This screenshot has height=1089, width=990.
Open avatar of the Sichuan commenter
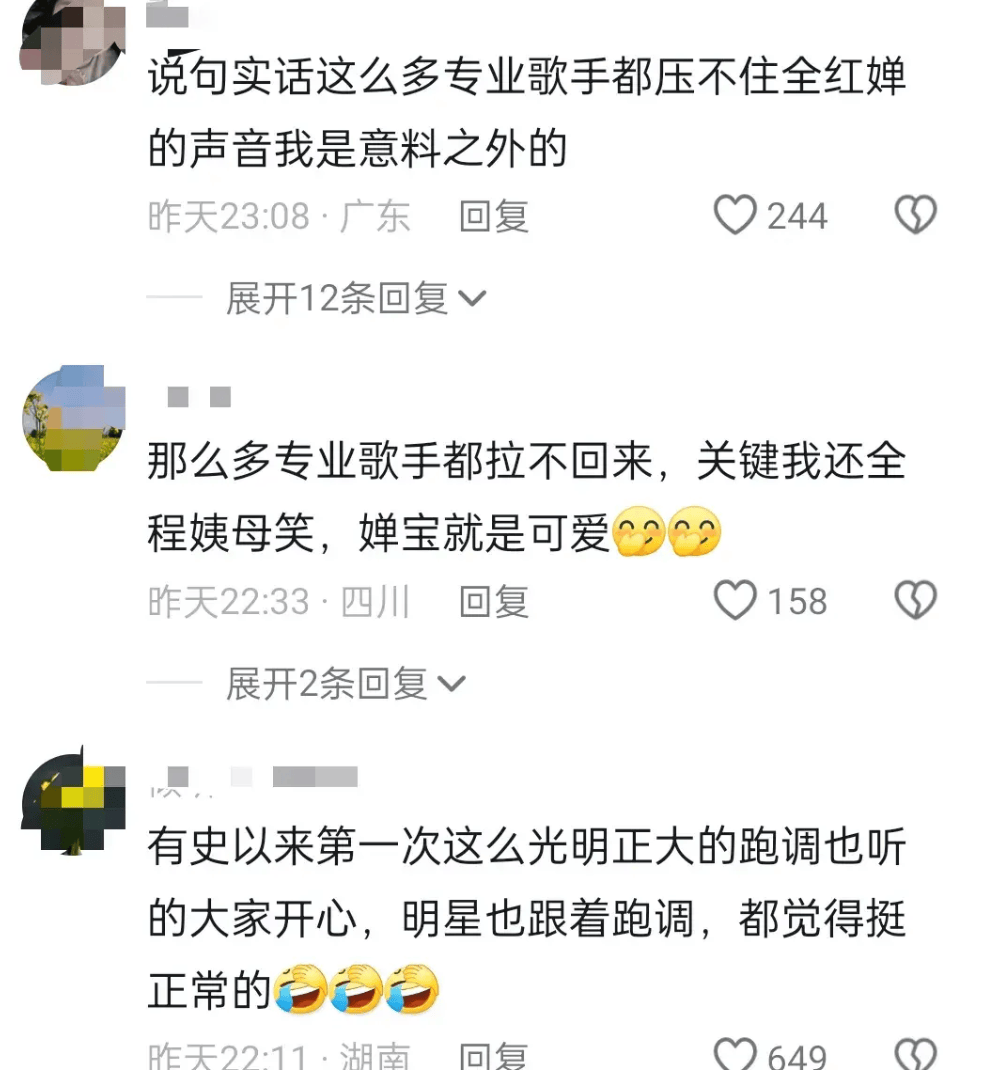coord(73,418)
